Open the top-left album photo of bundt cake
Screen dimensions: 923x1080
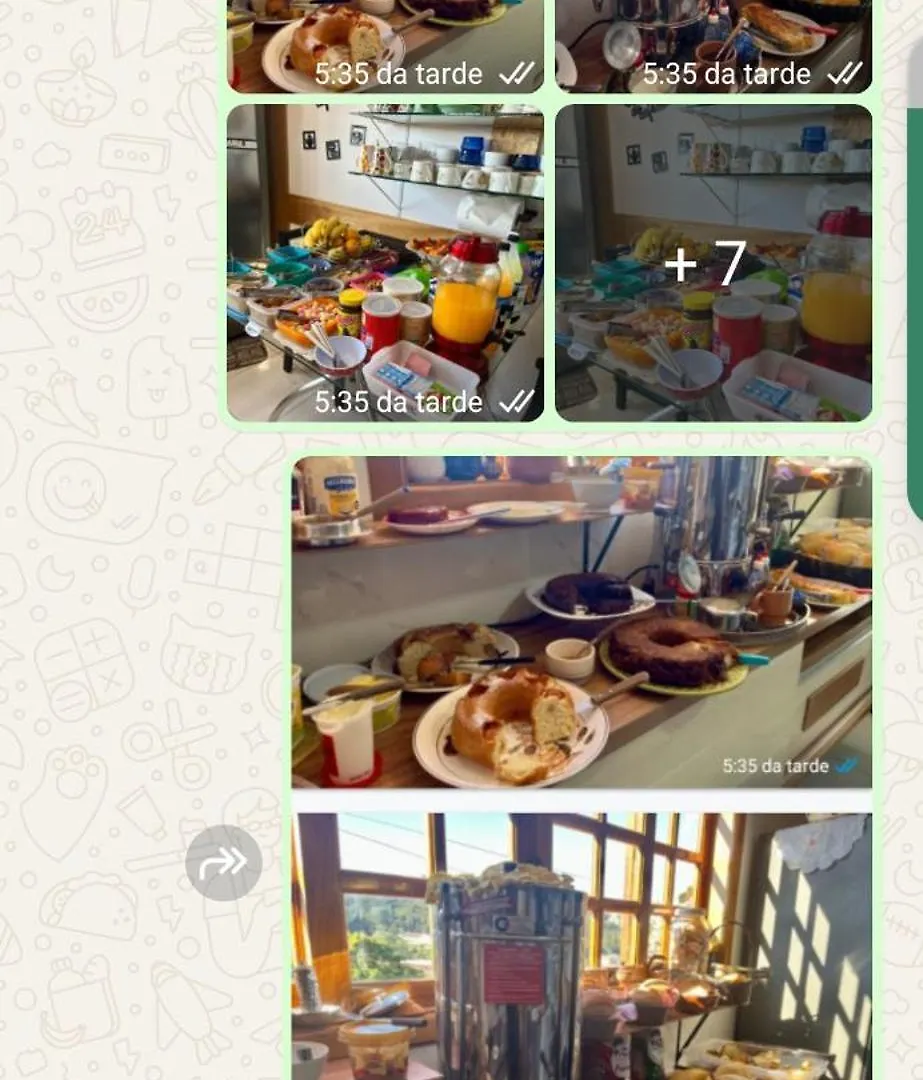coord(385,45)
